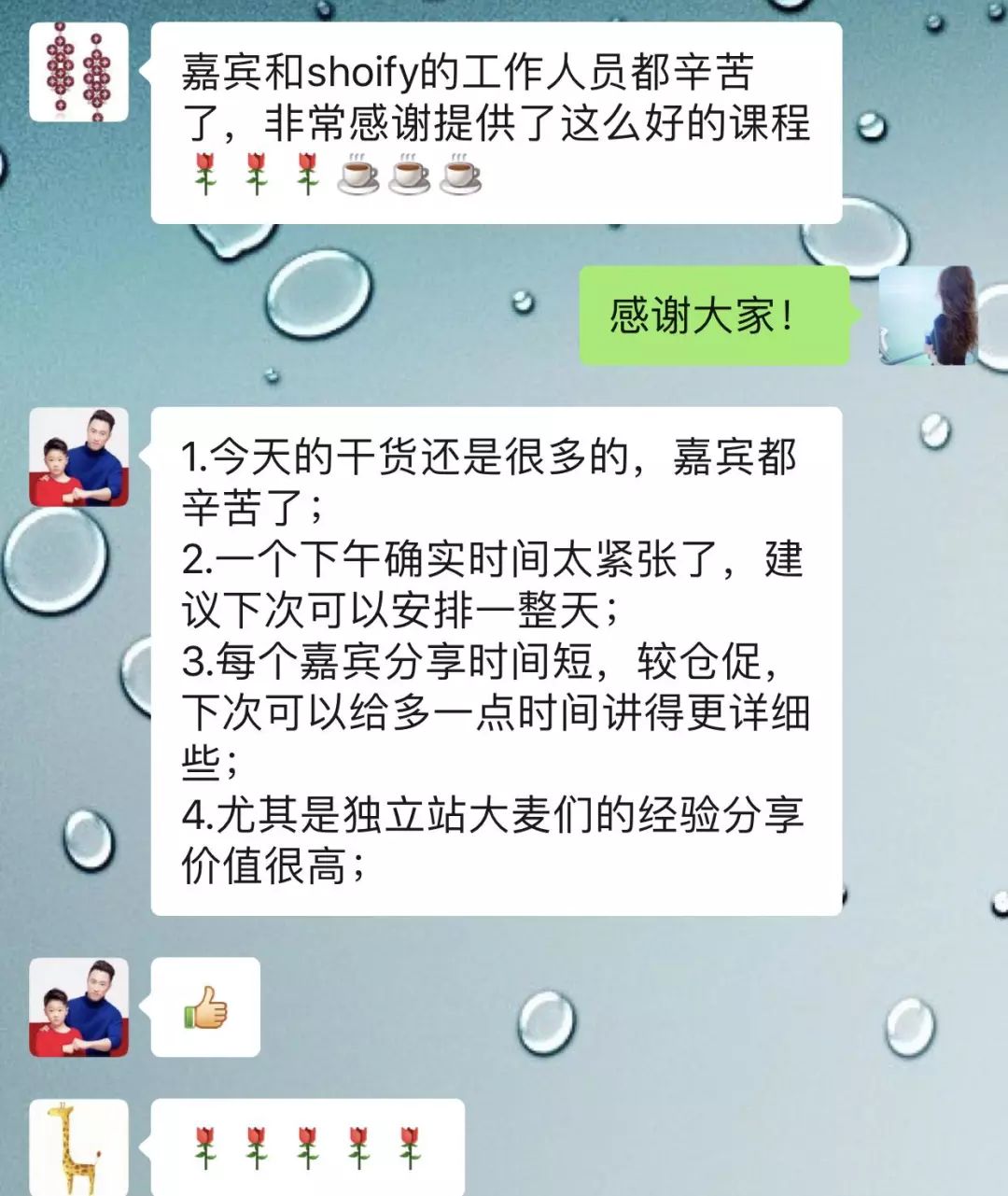
Task: Open the giraffe avatar's profile
Action: point(78,1147)
